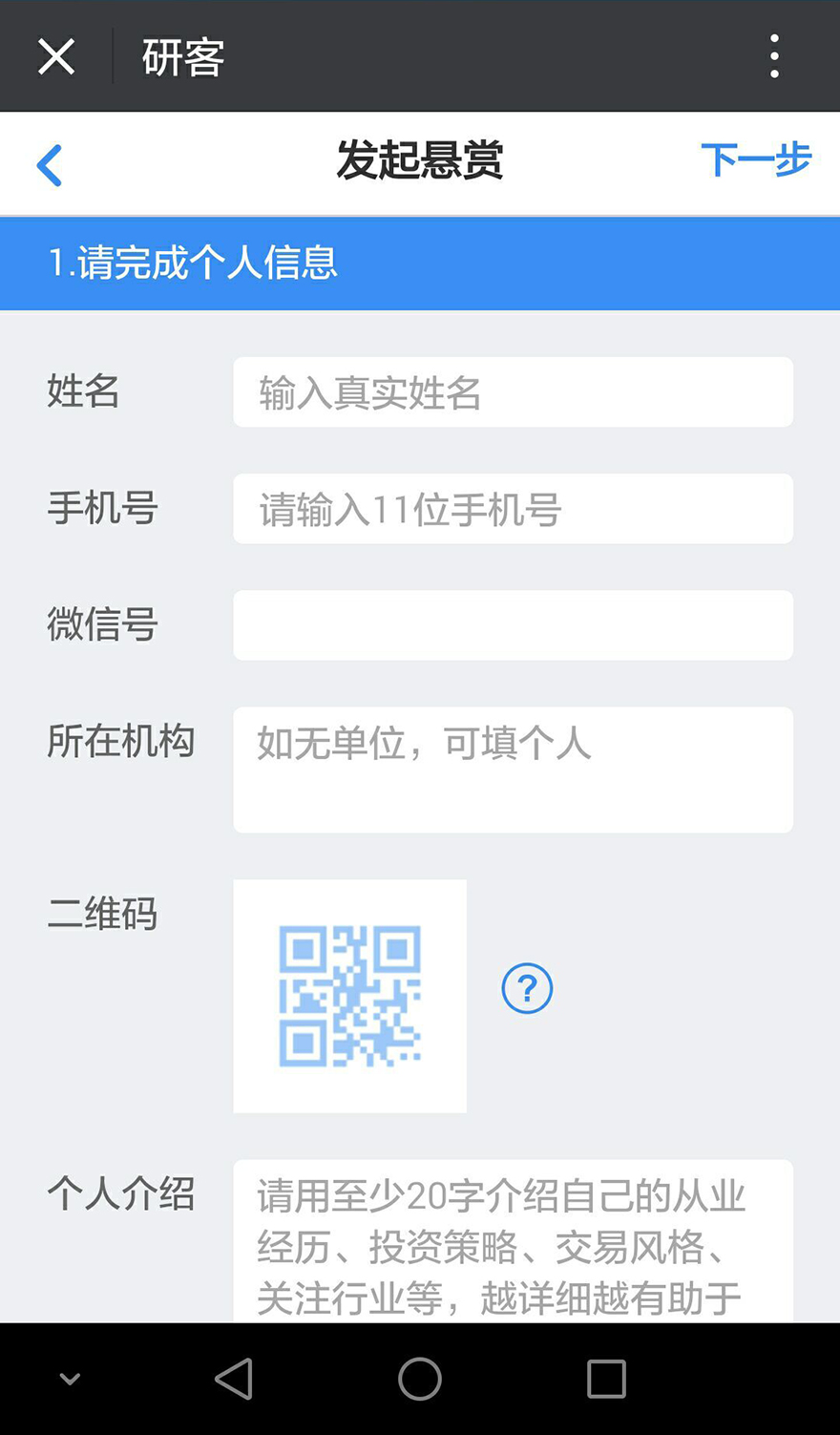Image resolution: width=840 pixels, height=1435 pixels.
Task: Tap the system home button
Action: point(420,1379)
